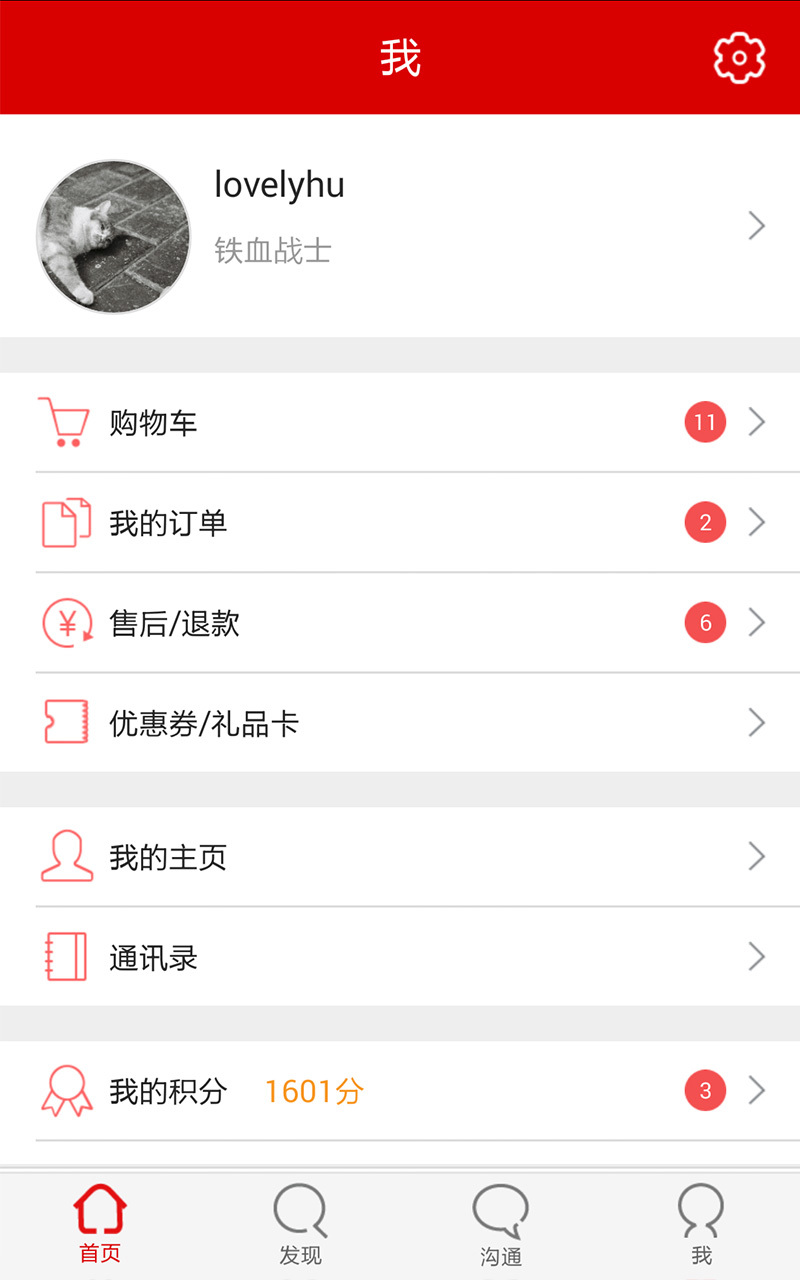View 我的订单 orders

400,522
